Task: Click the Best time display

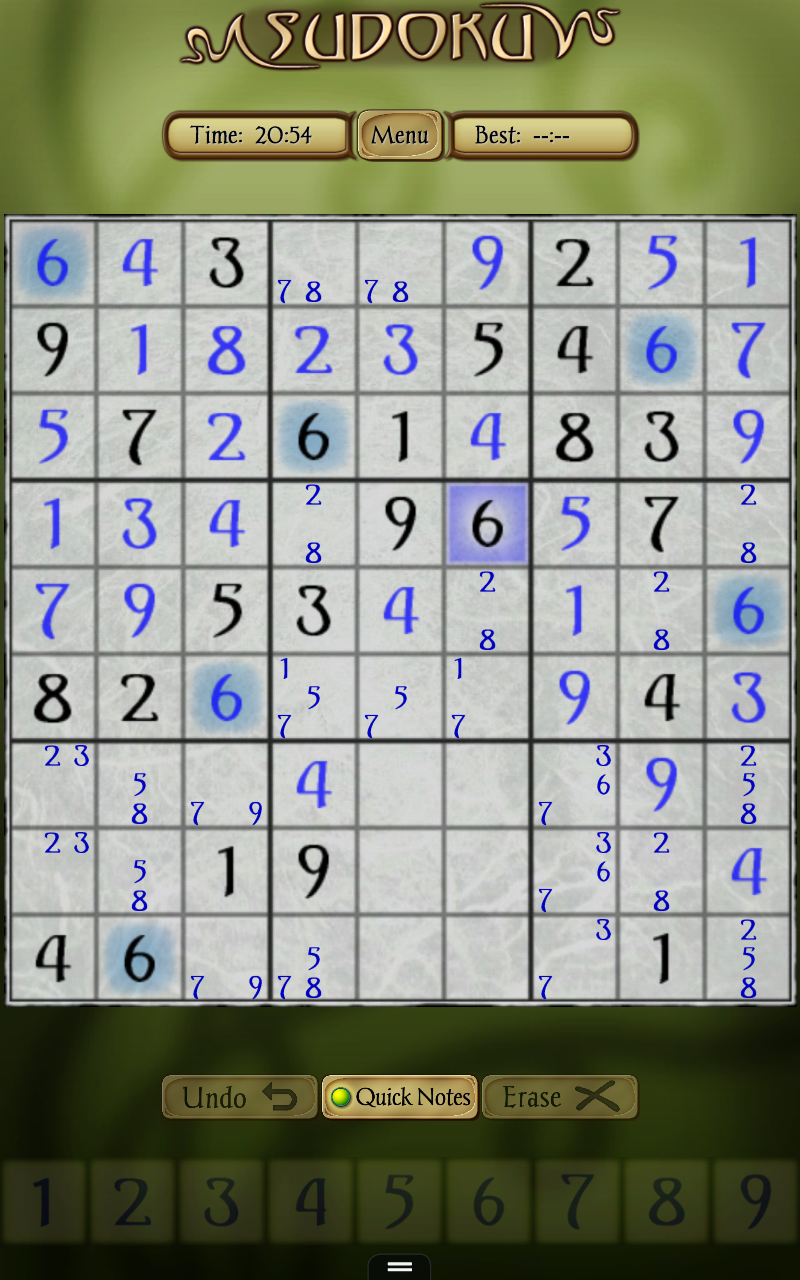Action: pos(543,135)
